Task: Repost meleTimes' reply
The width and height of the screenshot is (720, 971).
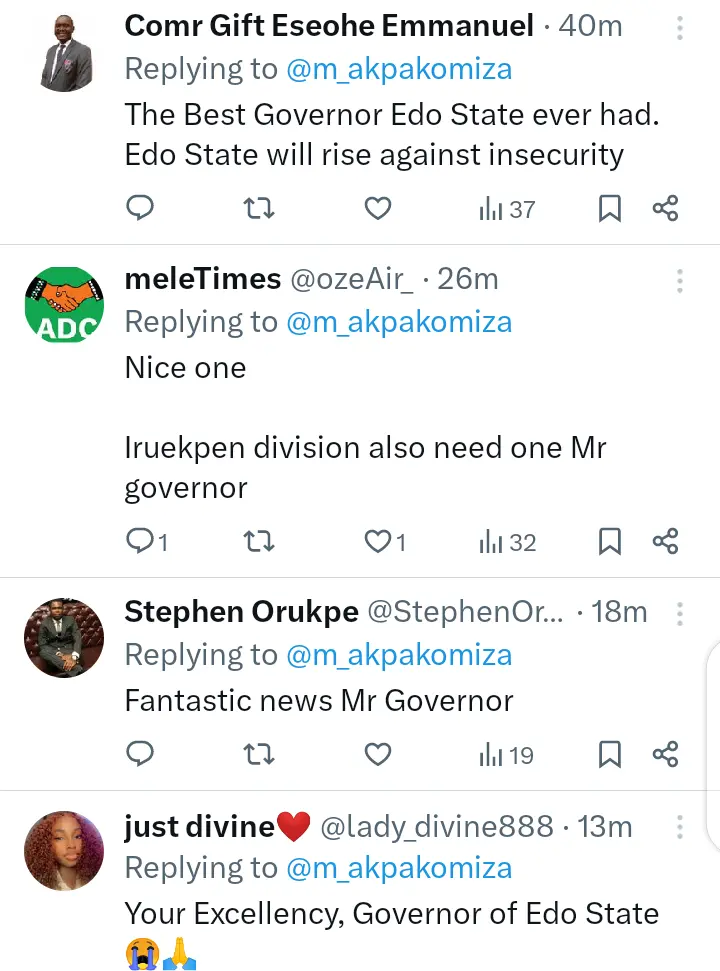Action: click(x=259, y=542)
